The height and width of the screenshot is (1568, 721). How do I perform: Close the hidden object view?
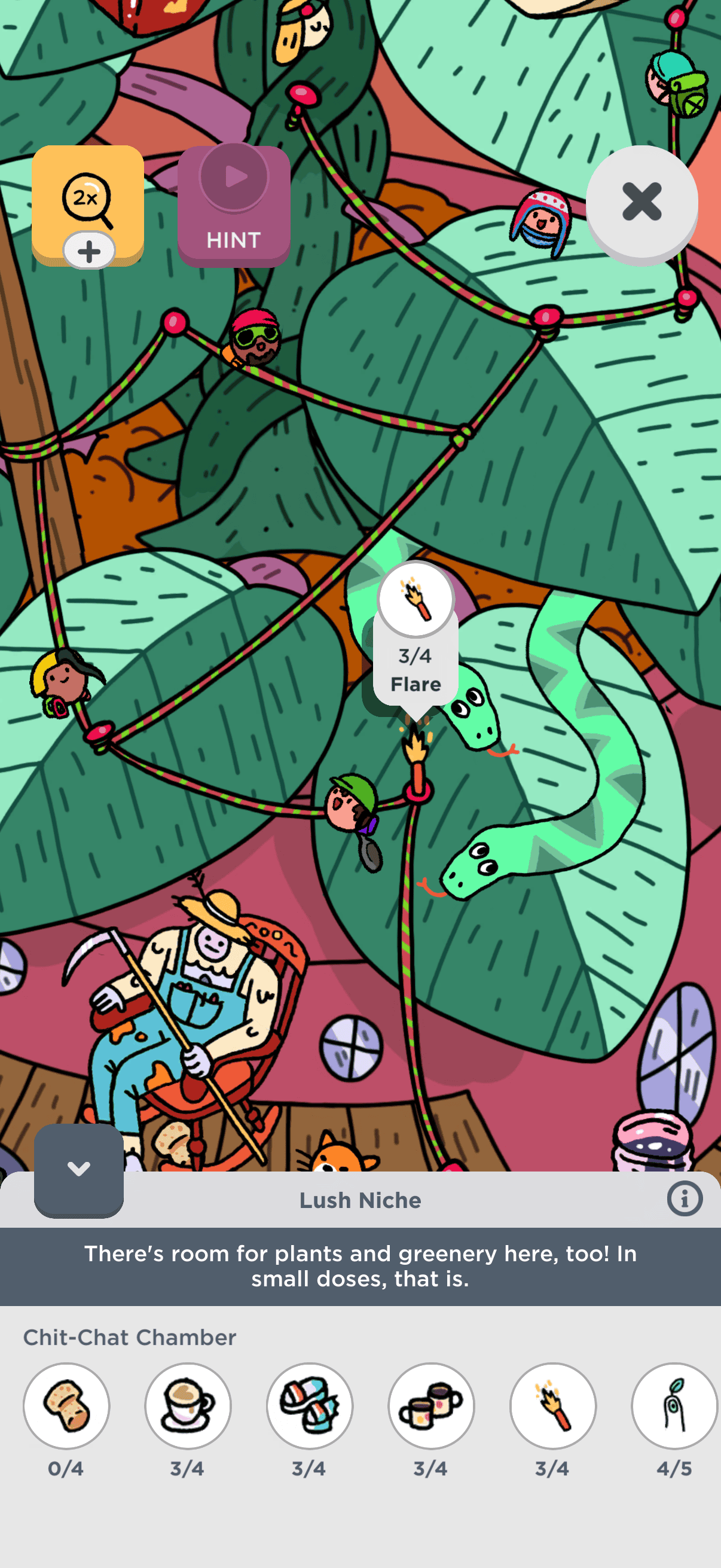coord(641,202)
